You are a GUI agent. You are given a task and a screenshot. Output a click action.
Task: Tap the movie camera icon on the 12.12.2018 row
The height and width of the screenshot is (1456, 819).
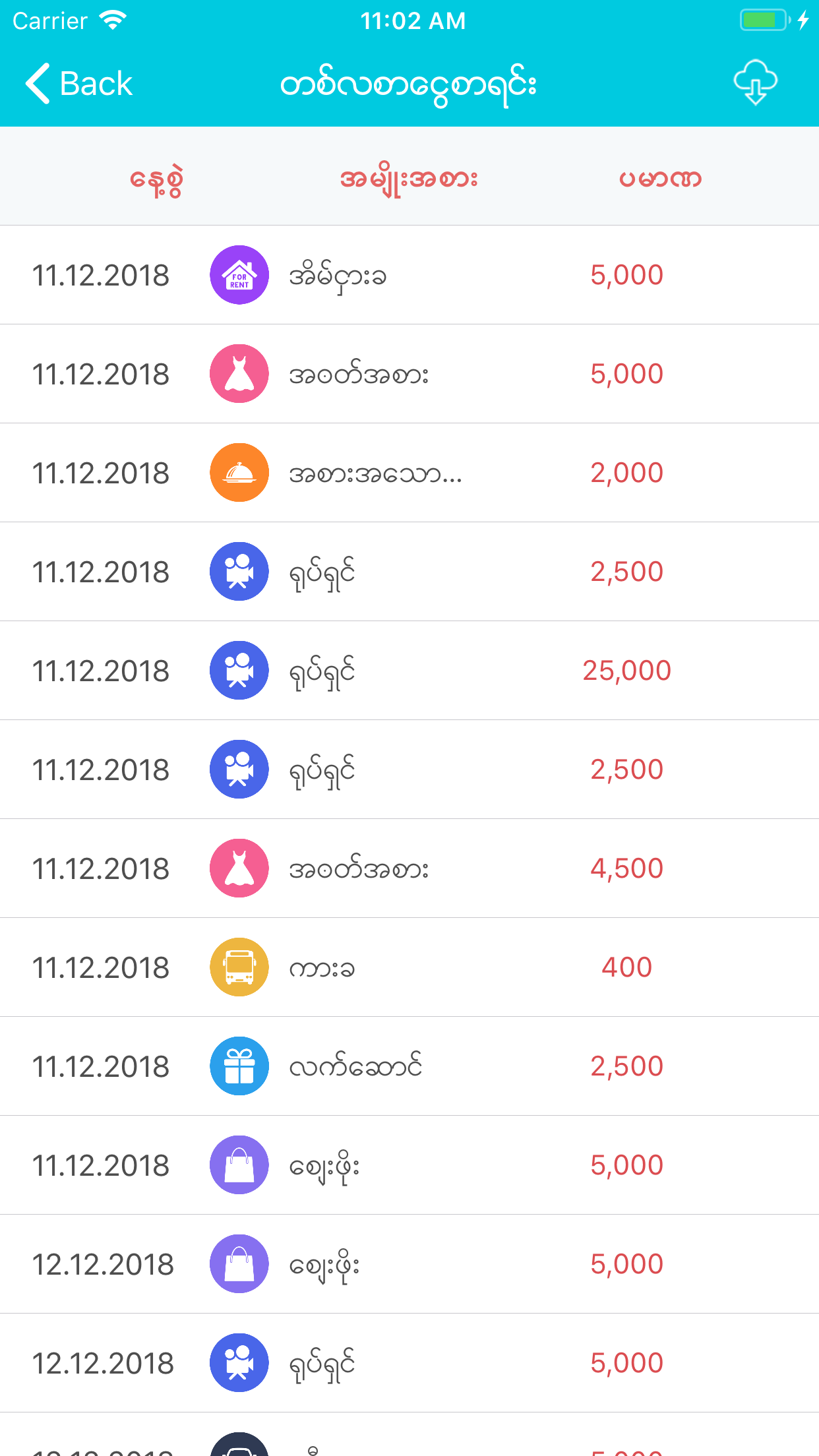point(239,1362)
